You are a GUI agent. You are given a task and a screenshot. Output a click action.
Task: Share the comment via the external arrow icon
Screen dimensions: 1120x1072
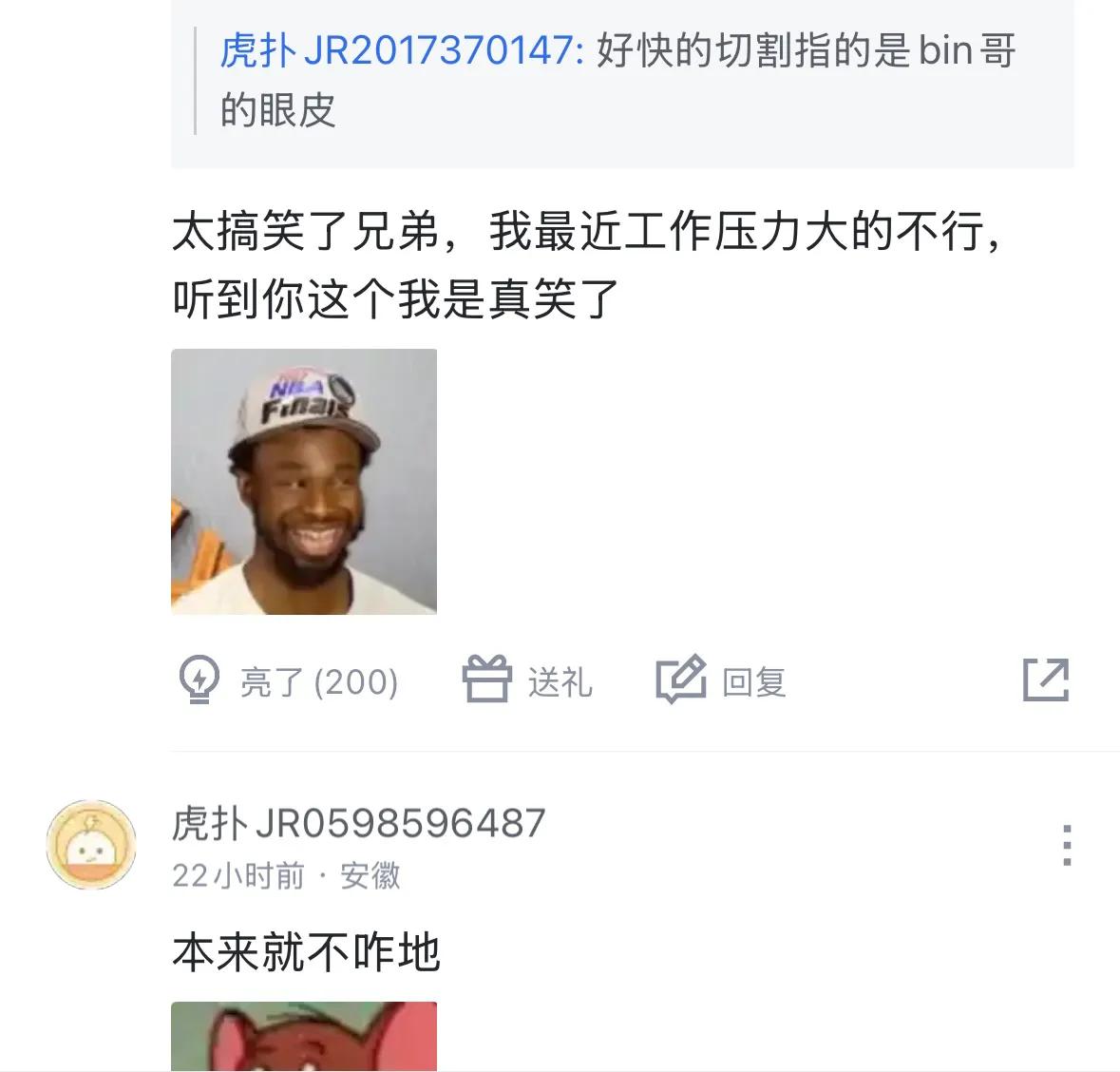[1046, 680]
